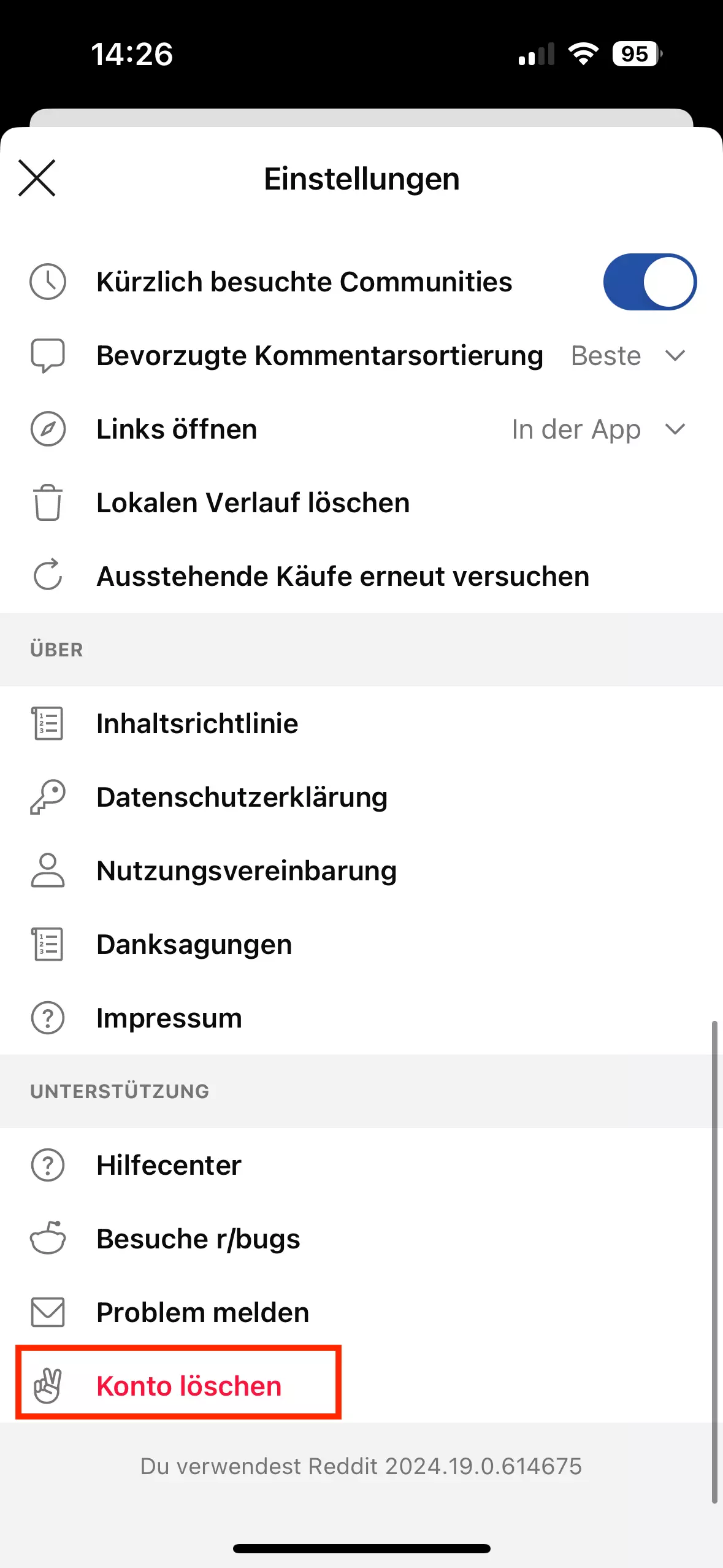
Task: Click the compass icon beside Links öffnen
Action: (x=47, y=429)
